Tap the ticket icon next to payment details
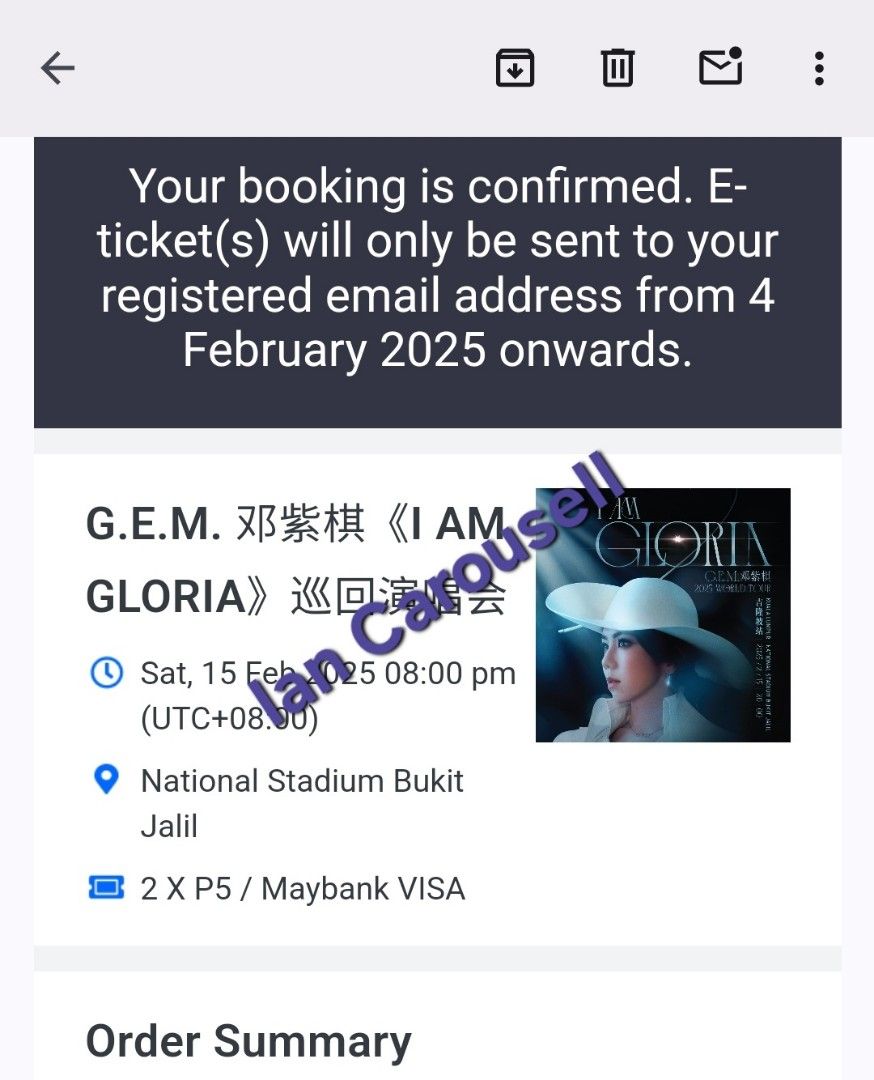The image size is (874, 1080). [105, 887]
